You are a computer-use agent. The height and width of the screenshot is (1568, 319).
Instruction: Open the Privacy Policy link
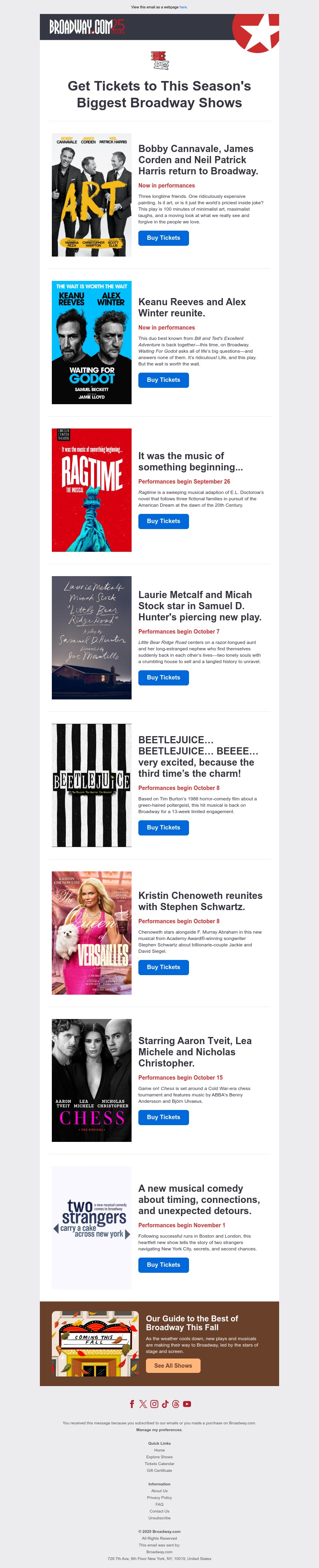[x=159, y=1497]
